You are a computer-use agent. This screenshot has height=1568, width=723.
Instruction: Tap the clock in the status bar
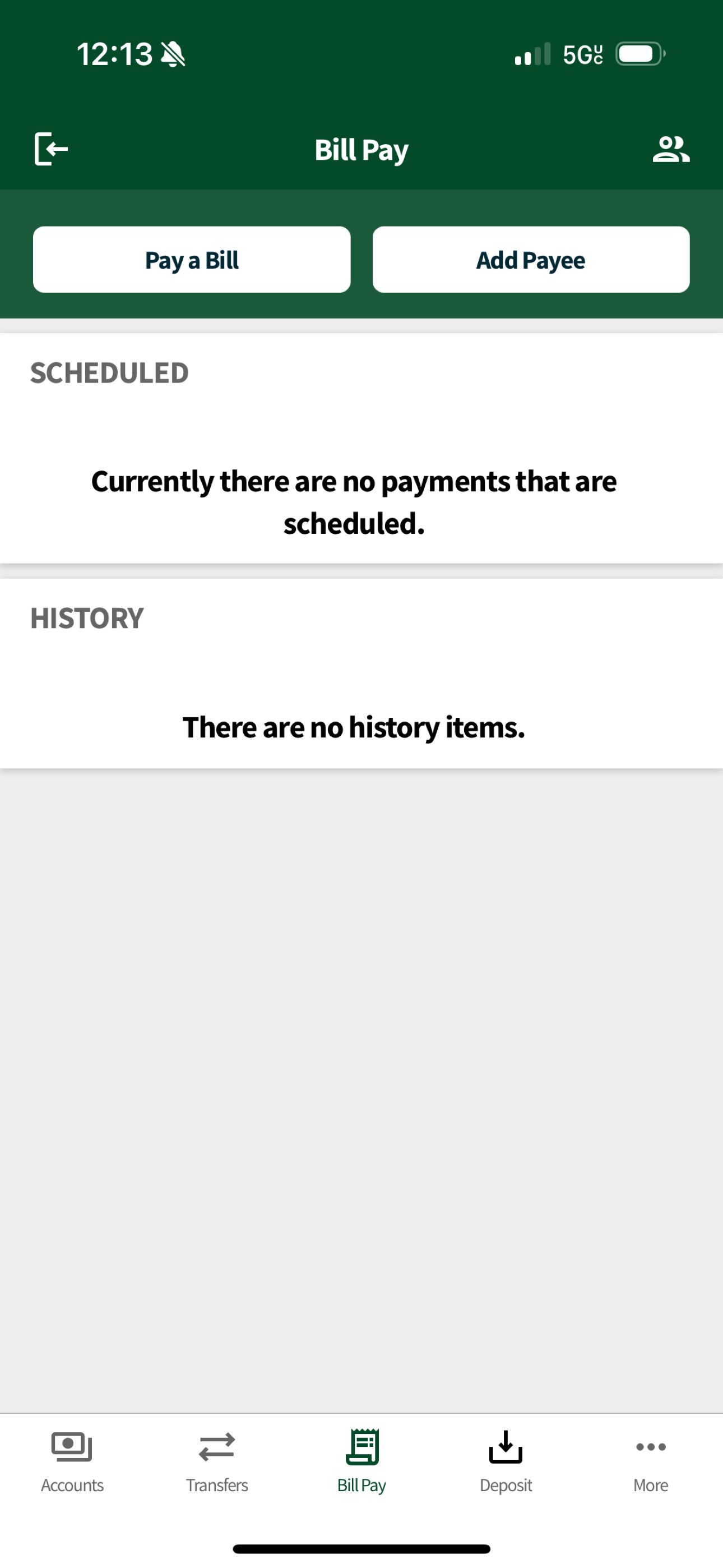pyautogui.click(x=114, y=53)
